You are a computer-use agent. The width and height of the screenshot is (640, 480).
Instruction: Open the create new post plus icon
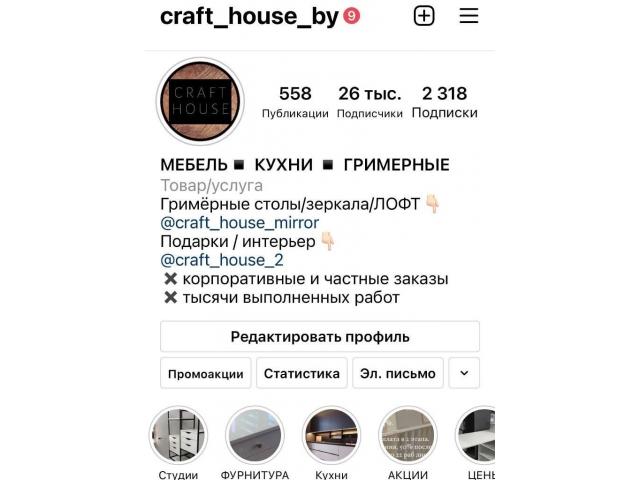pos(424,16)
